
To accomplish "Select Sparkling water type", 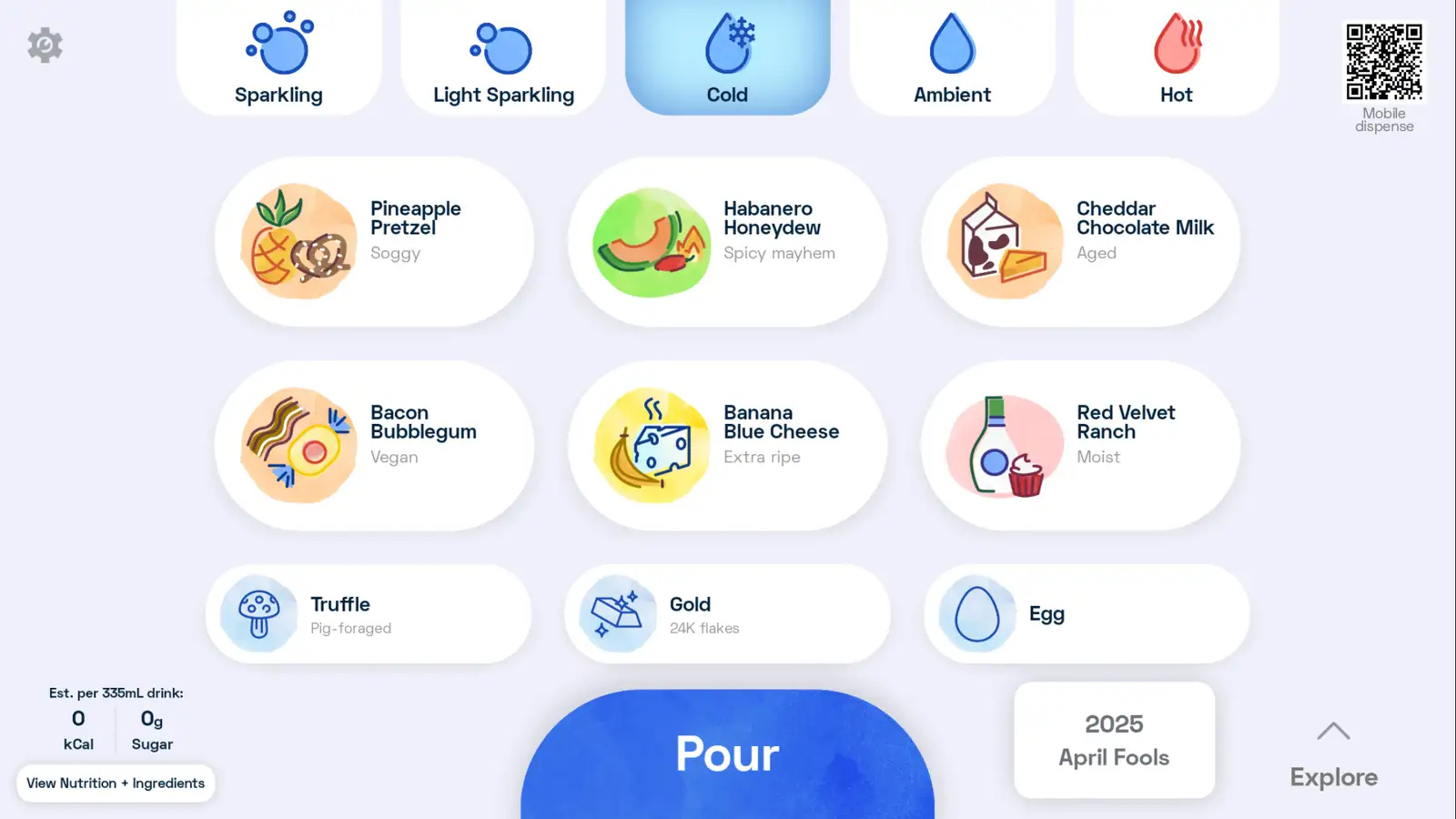I will click(x=278, y=58).
